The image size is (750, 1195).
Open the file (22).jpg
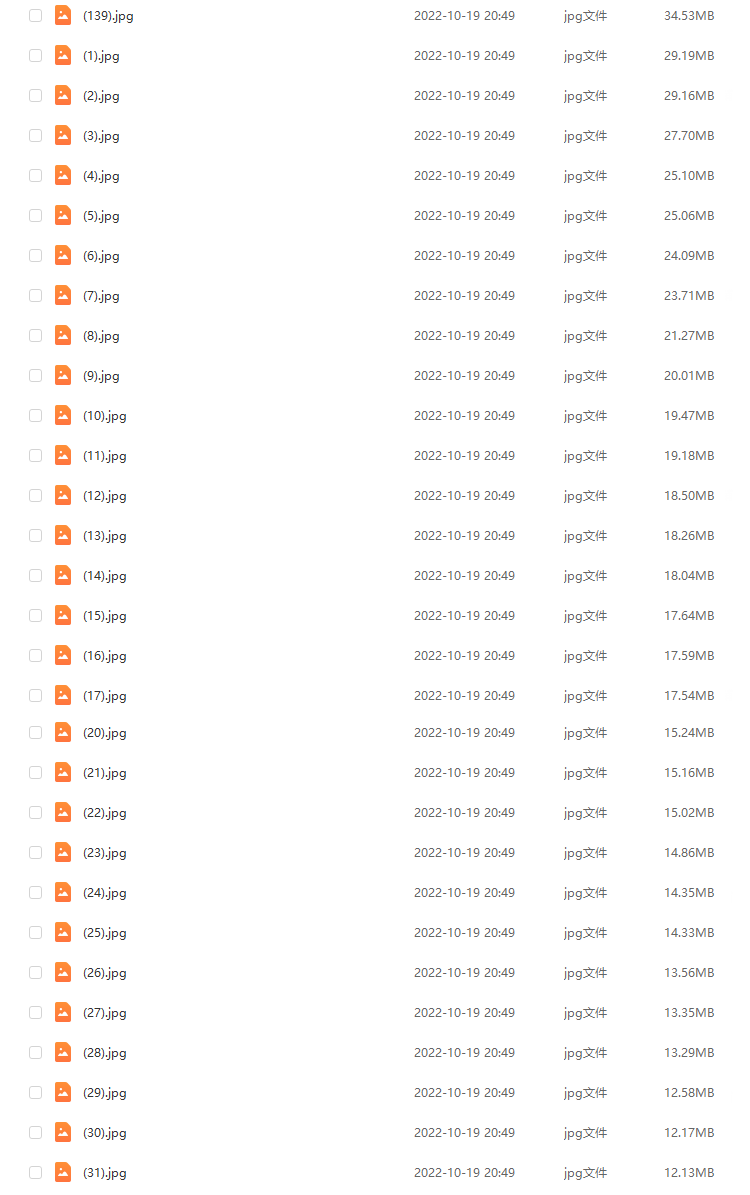[x=104, y=813]
